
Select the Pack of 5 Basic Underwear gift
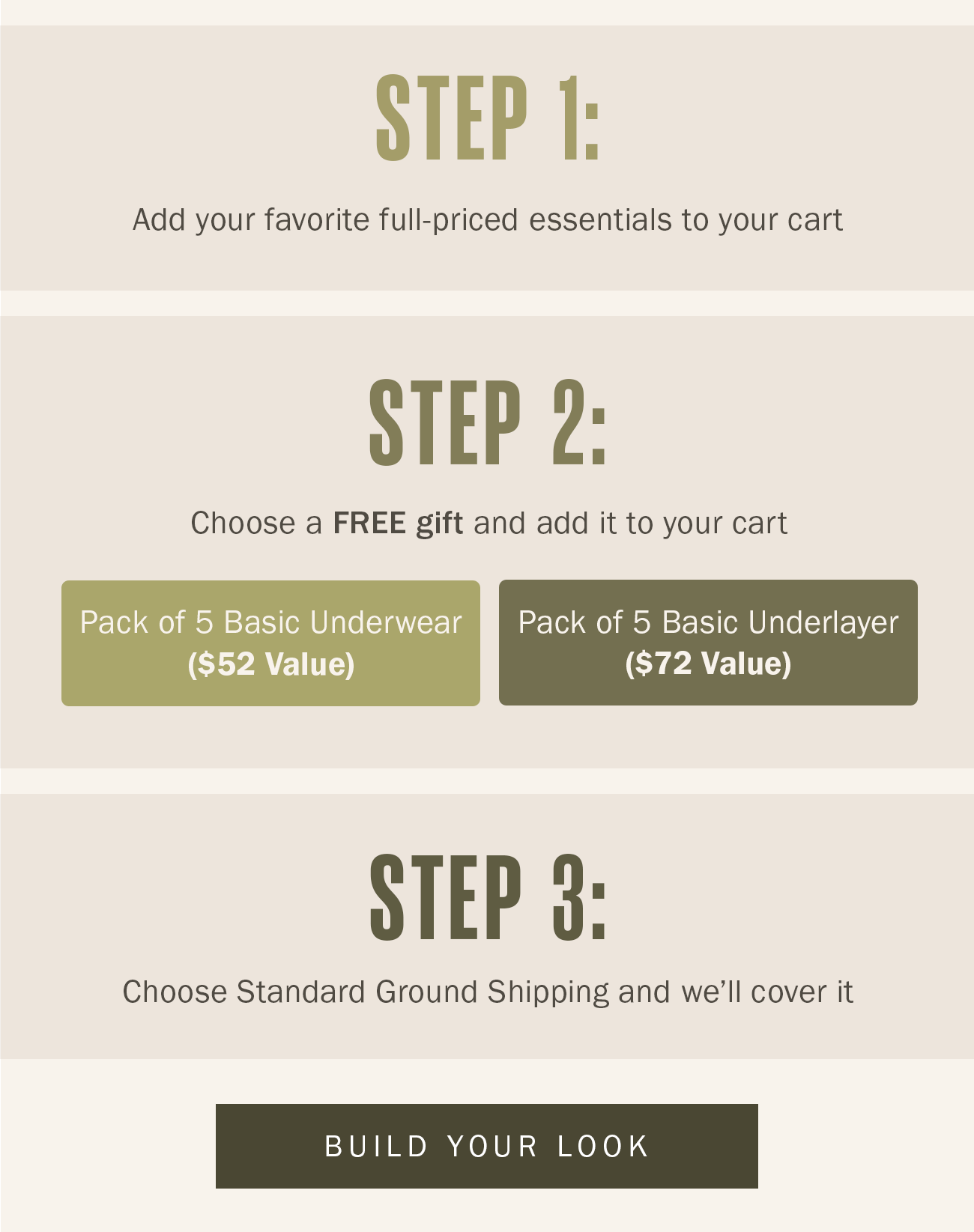click(x=270, y=643)
